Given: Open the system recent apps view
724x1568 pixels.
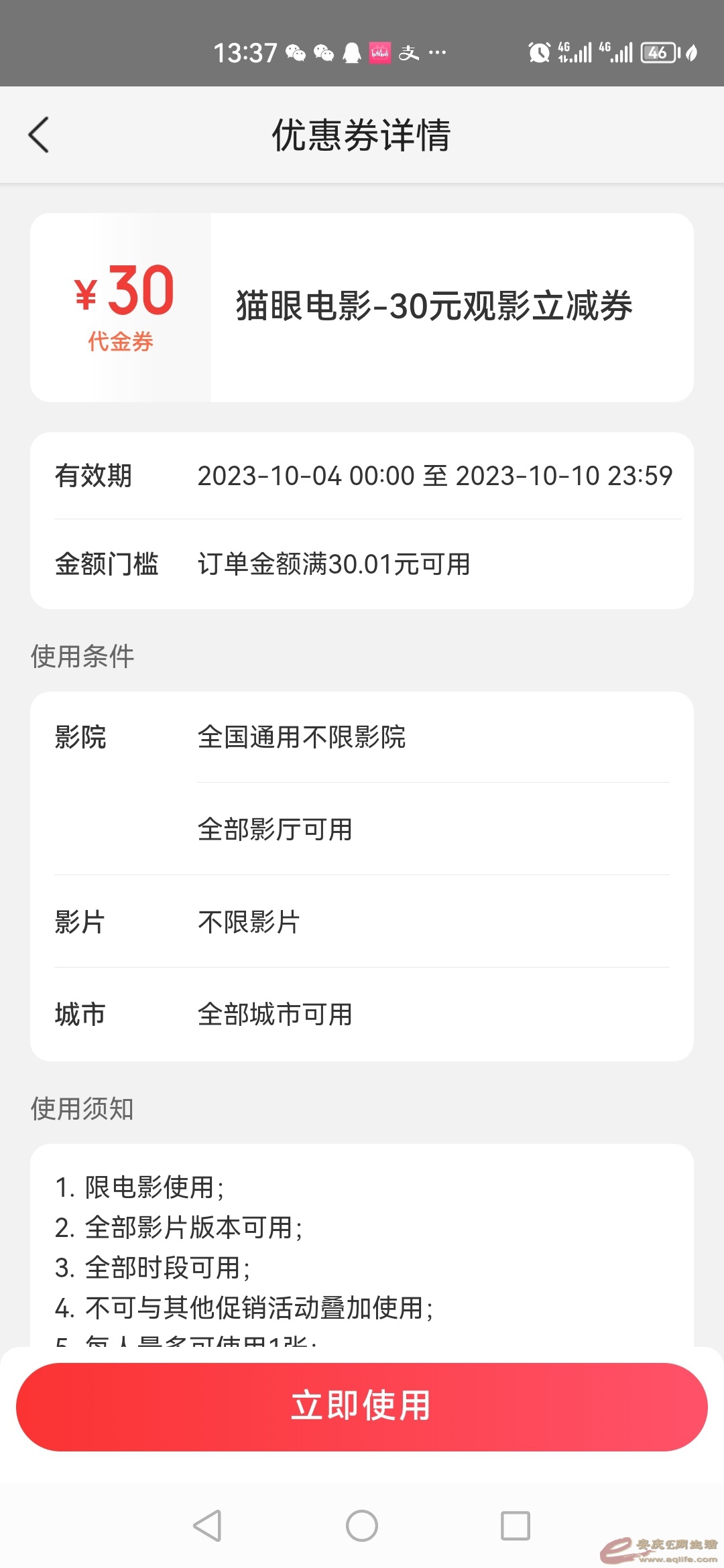Looking at the screenshot, I should (x=515, y=1526).
